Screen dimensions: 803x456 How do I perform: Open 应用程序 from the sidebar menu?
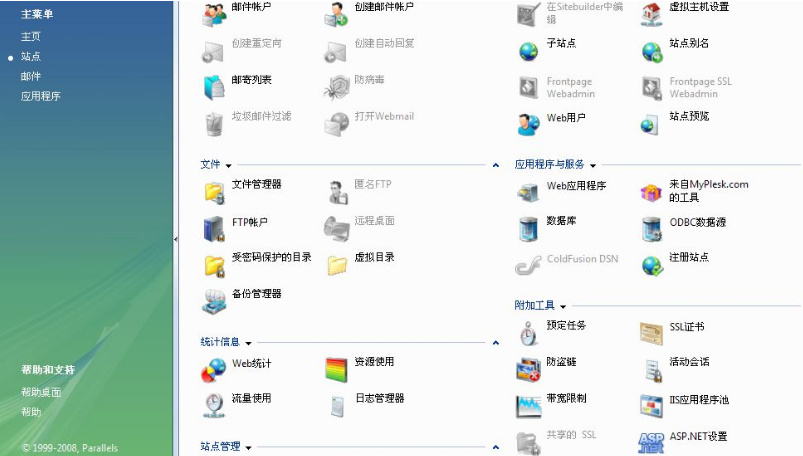click(41, 97)
